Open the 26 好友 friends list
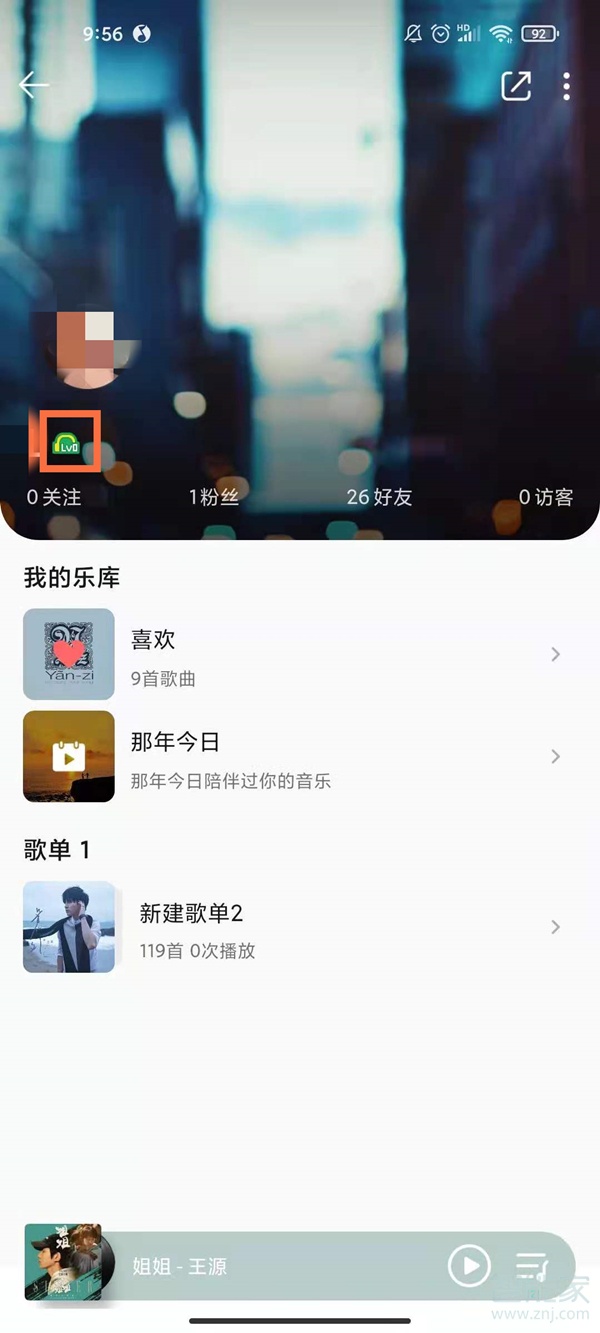 (379, 497)
